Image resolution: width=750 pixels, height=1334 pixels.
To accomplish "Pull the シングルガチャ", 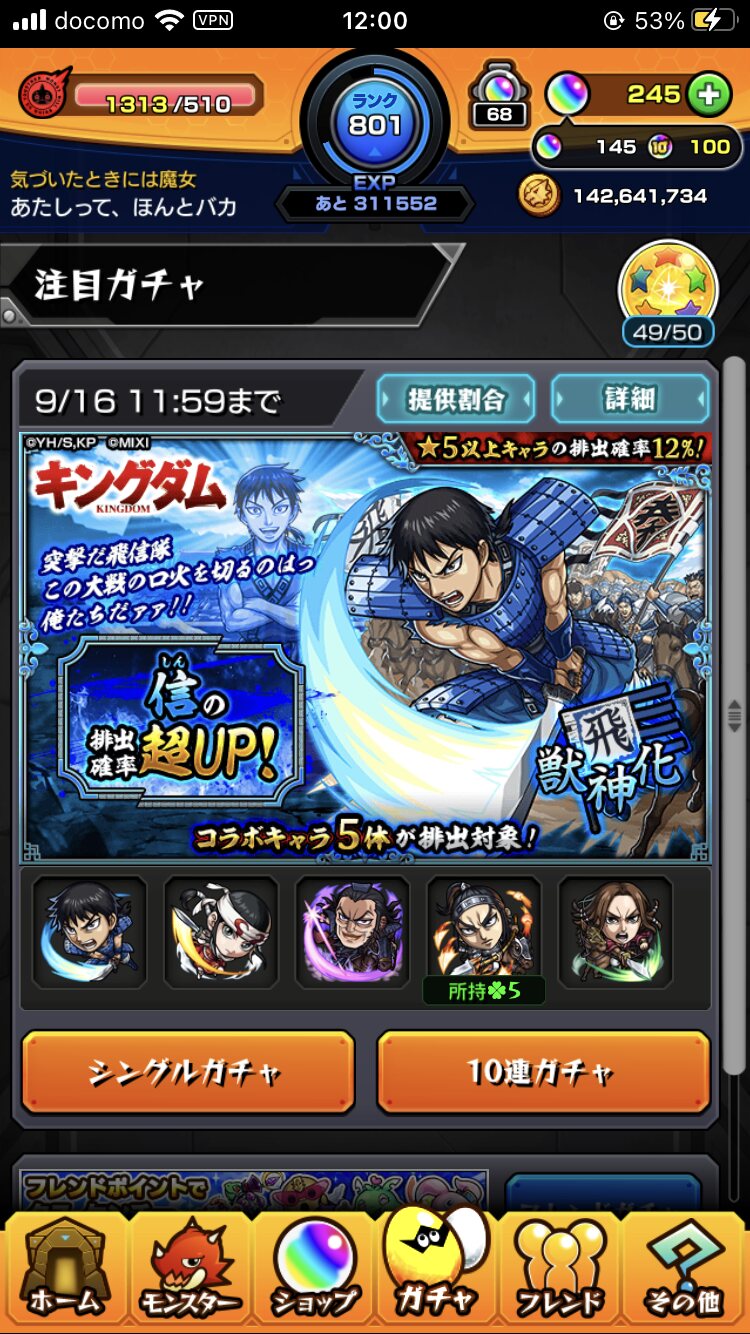I will [x=188, y=1072].
